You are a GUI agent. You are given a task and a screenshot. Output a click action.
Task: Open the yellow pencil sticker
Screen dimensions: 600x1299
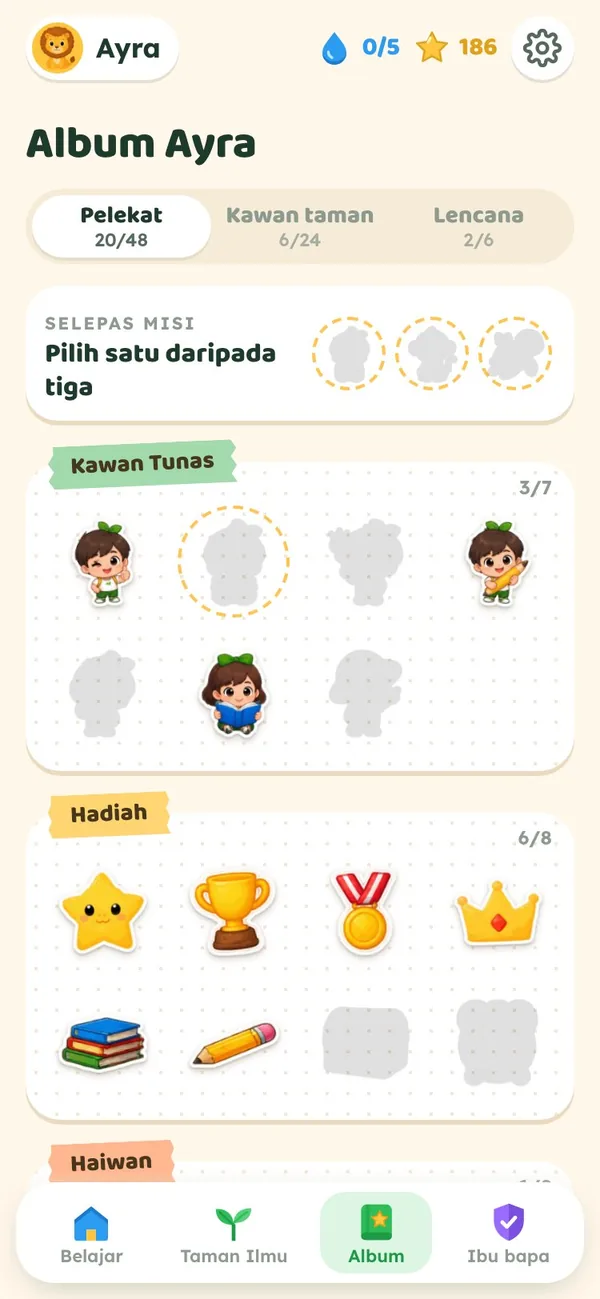pos(233,1045)
